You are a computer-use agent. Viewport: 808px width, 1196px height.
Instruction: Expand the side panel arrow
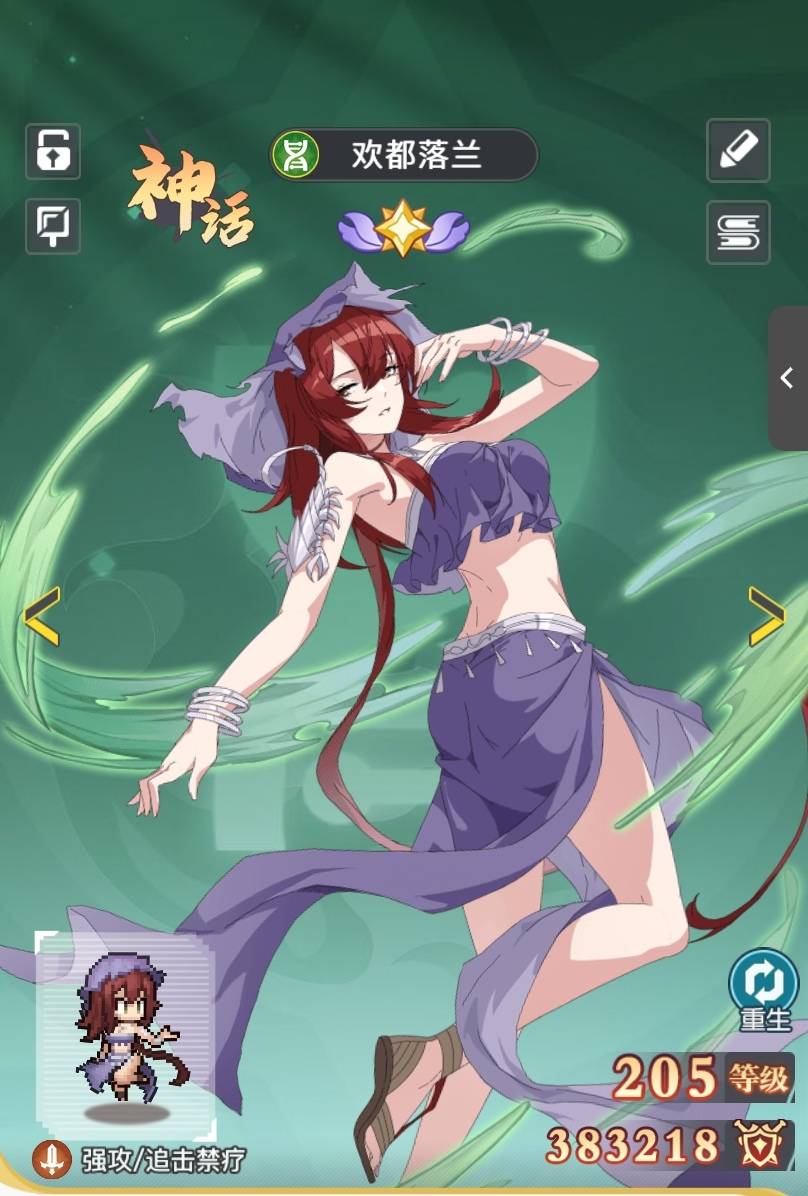(x=787, y=378)
